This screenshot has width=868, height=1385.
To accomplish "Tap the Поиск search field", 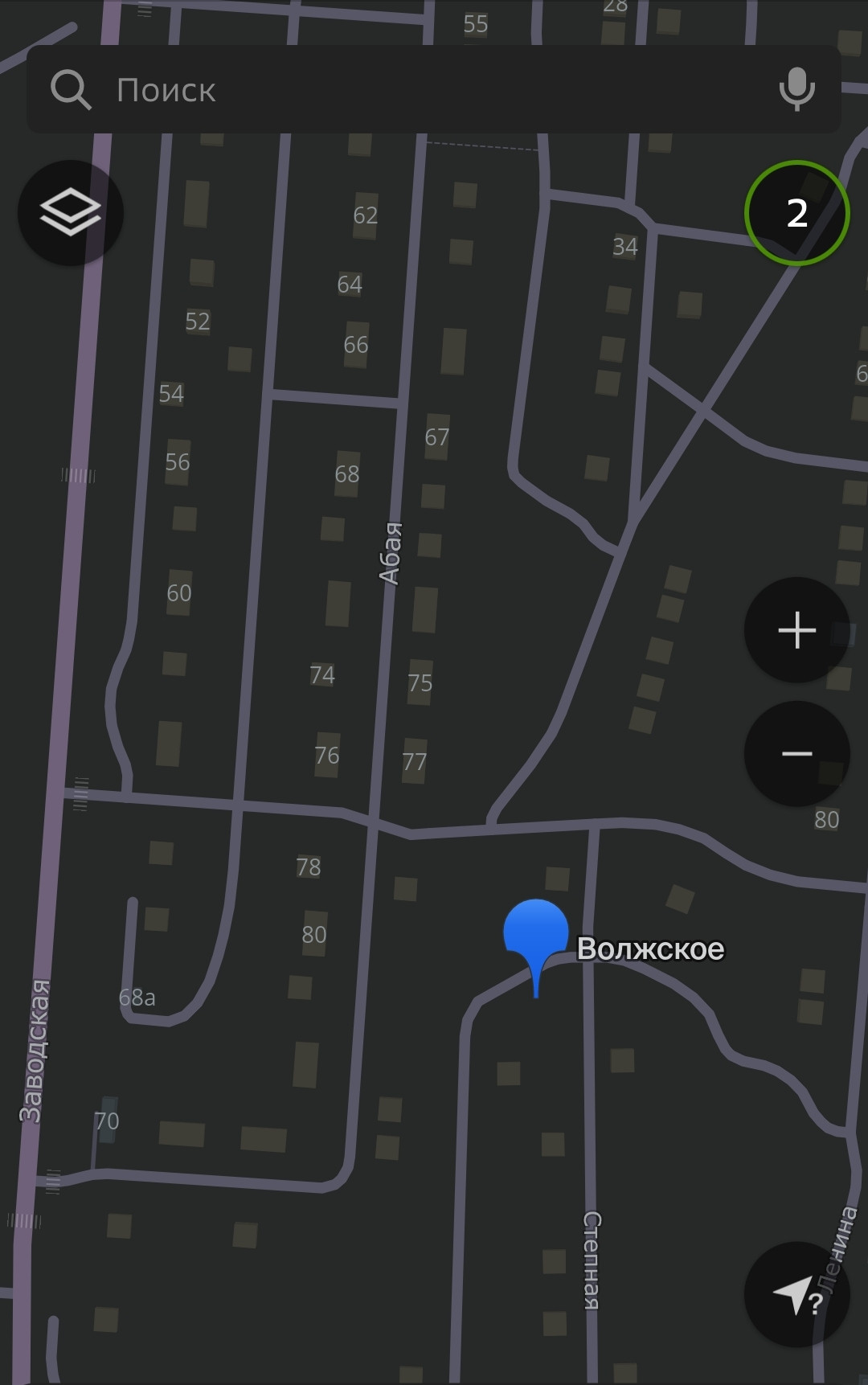I will click(x=402, y=89).
